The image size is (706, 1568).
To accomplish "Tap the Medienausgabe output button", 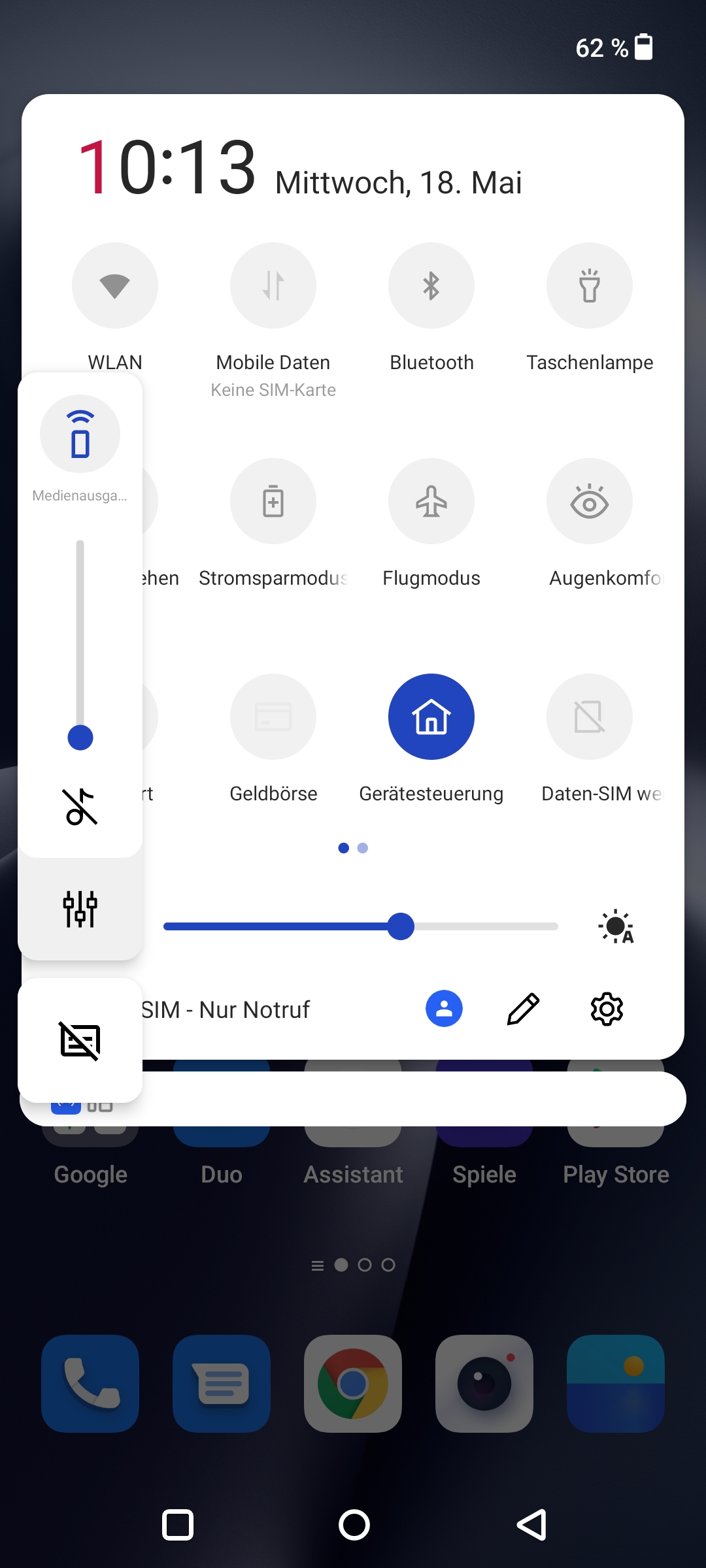I will pyautogui.click(x=80, y=434).
